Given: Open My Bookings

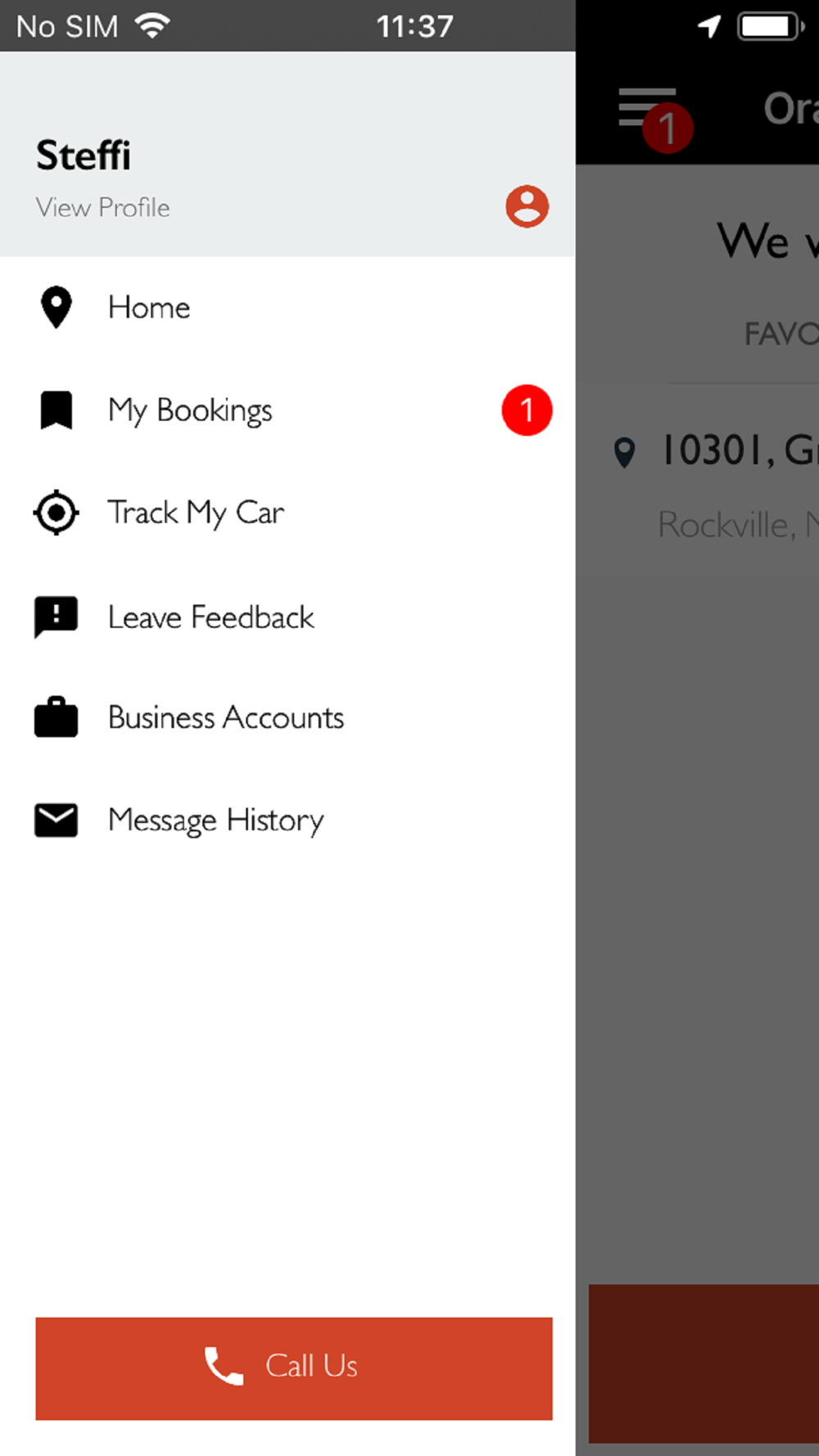Looking at the screenshot, I should click(x=287, y=410).
